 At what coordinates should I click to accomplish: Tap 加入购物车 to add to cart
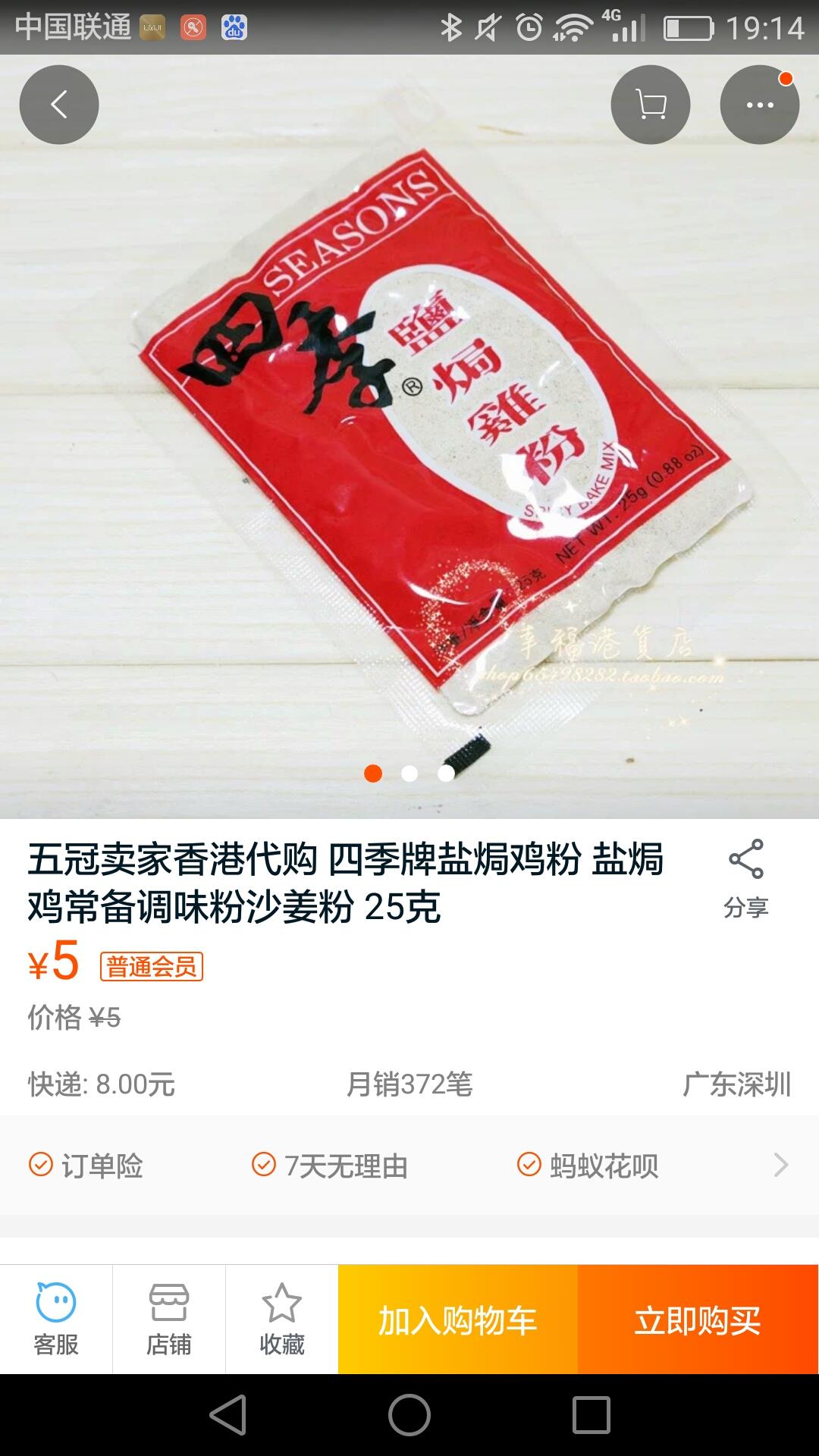pyautogui.click(x=458, y=1319)
